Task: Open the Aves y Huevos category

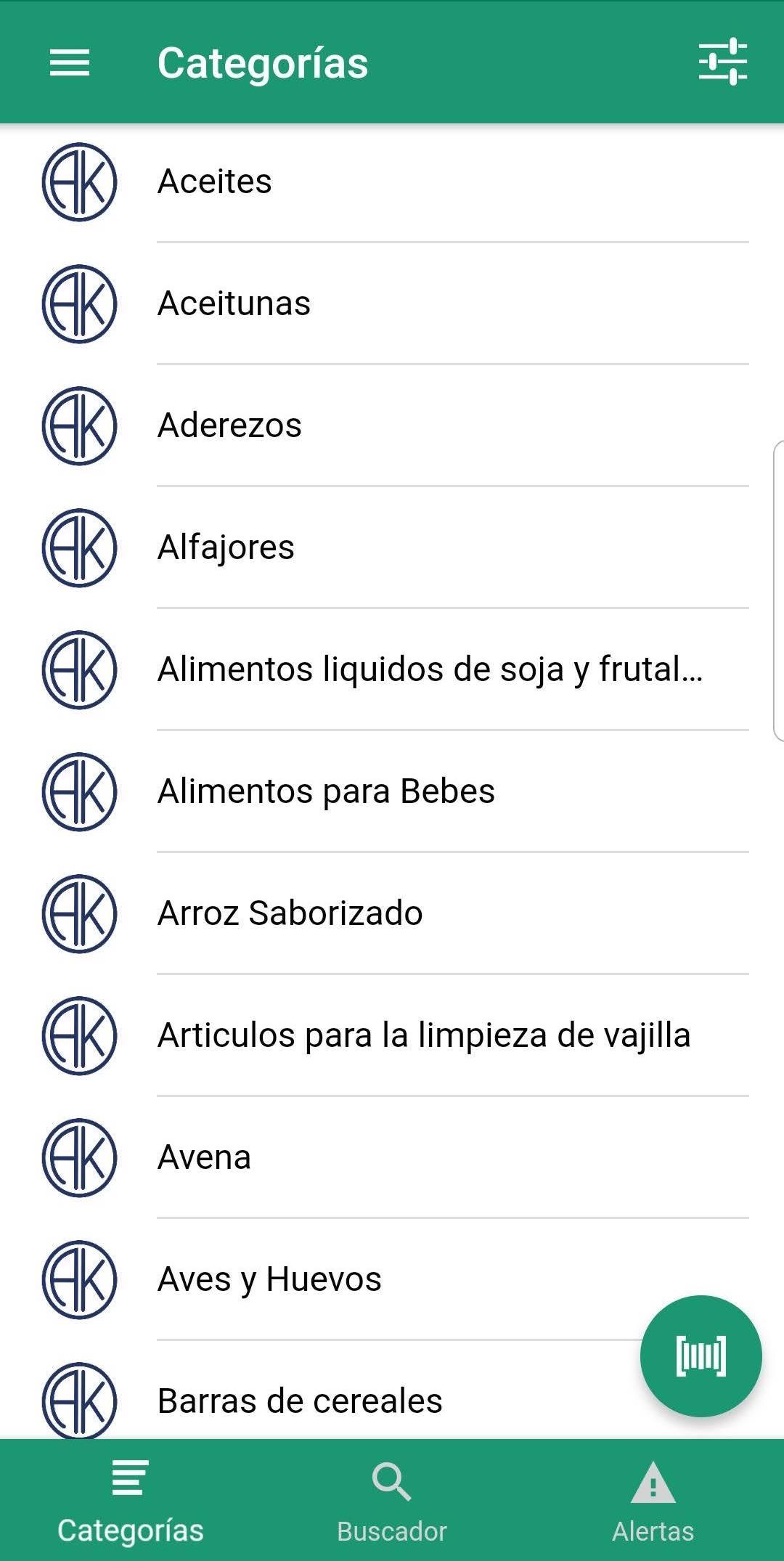Action: 269,1279
